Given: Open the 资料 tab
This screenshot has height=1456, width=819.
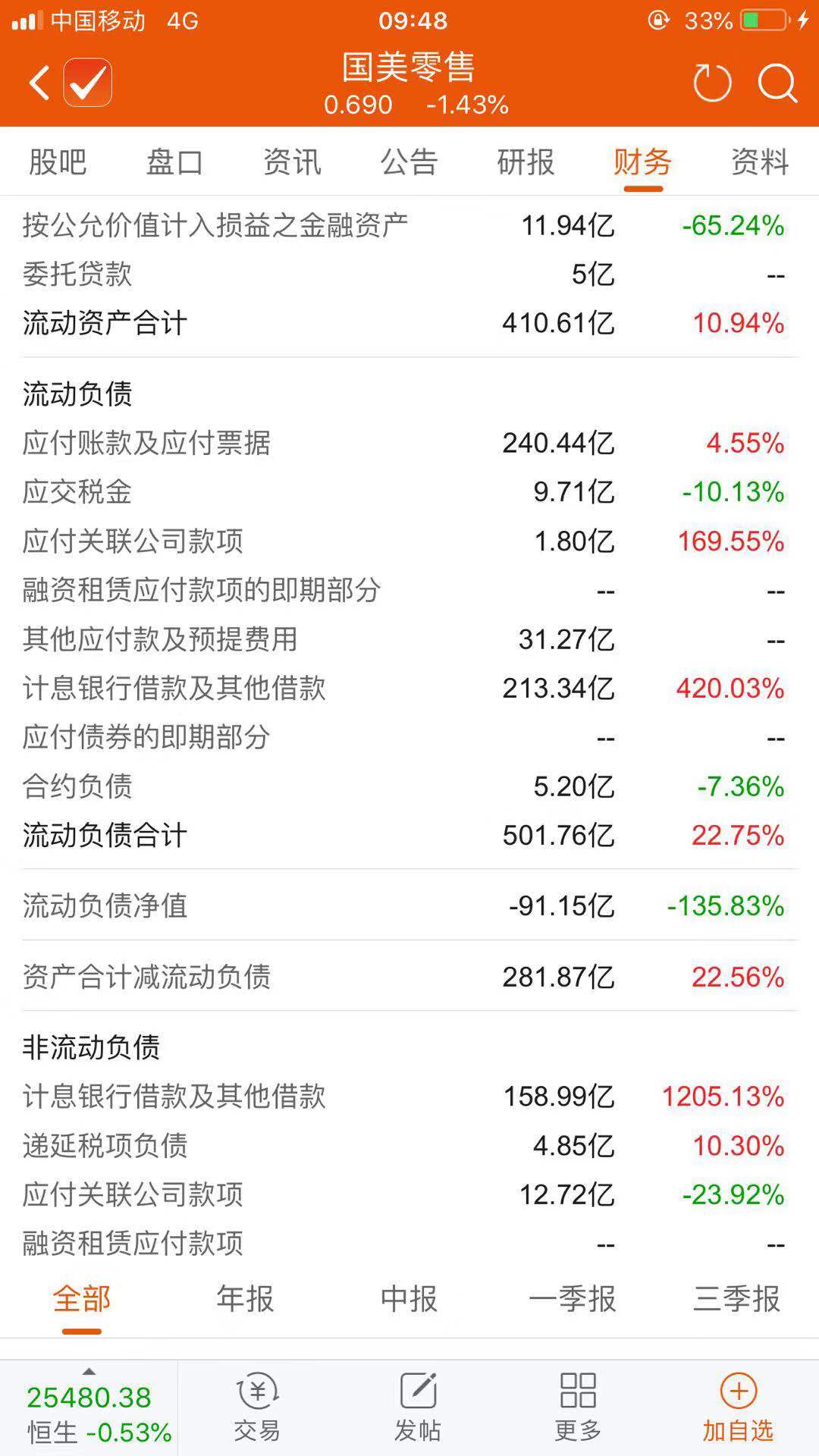Looking at the screenshot, I should [760, 162].
